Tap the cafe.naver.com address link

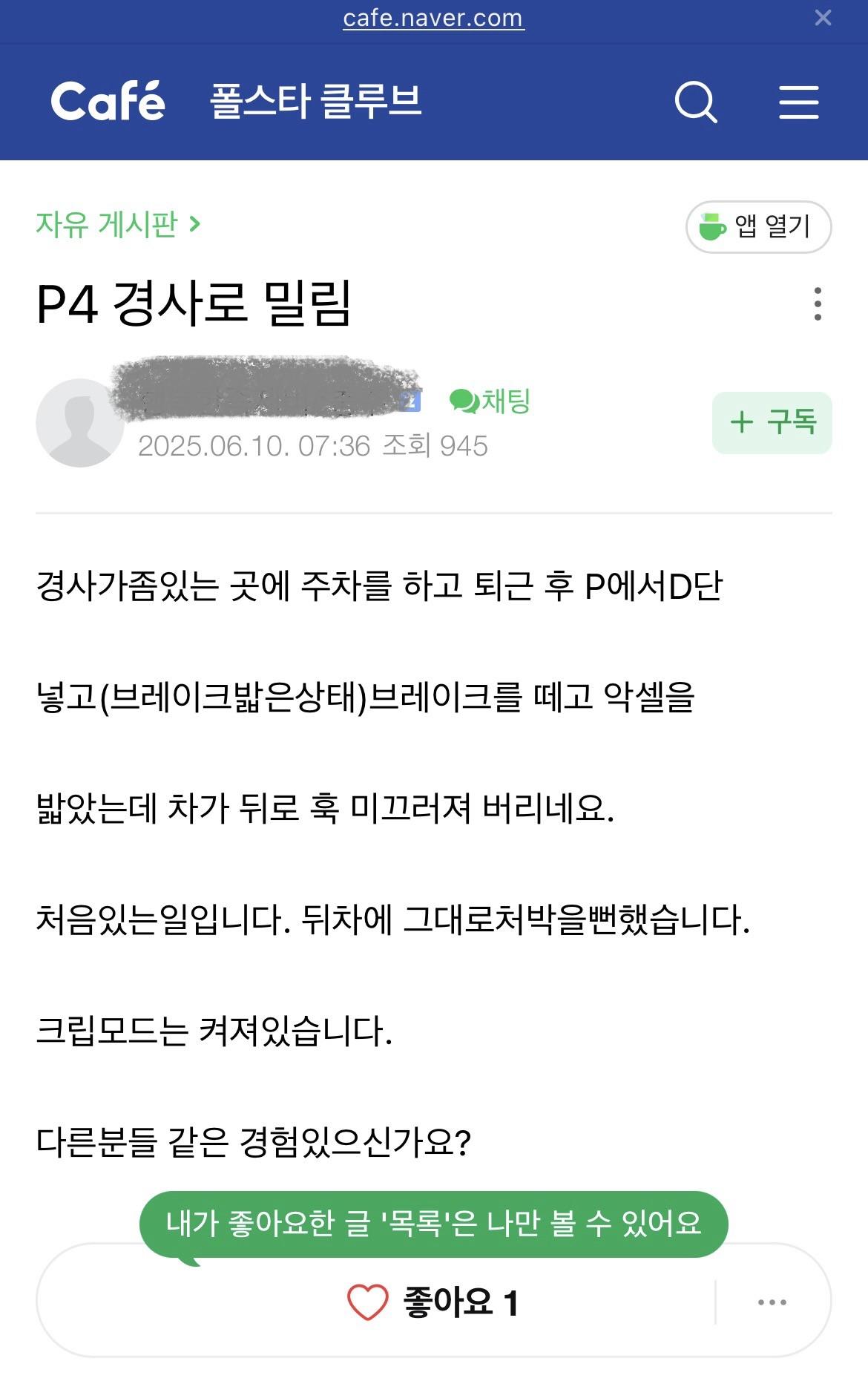click(433, 18)
